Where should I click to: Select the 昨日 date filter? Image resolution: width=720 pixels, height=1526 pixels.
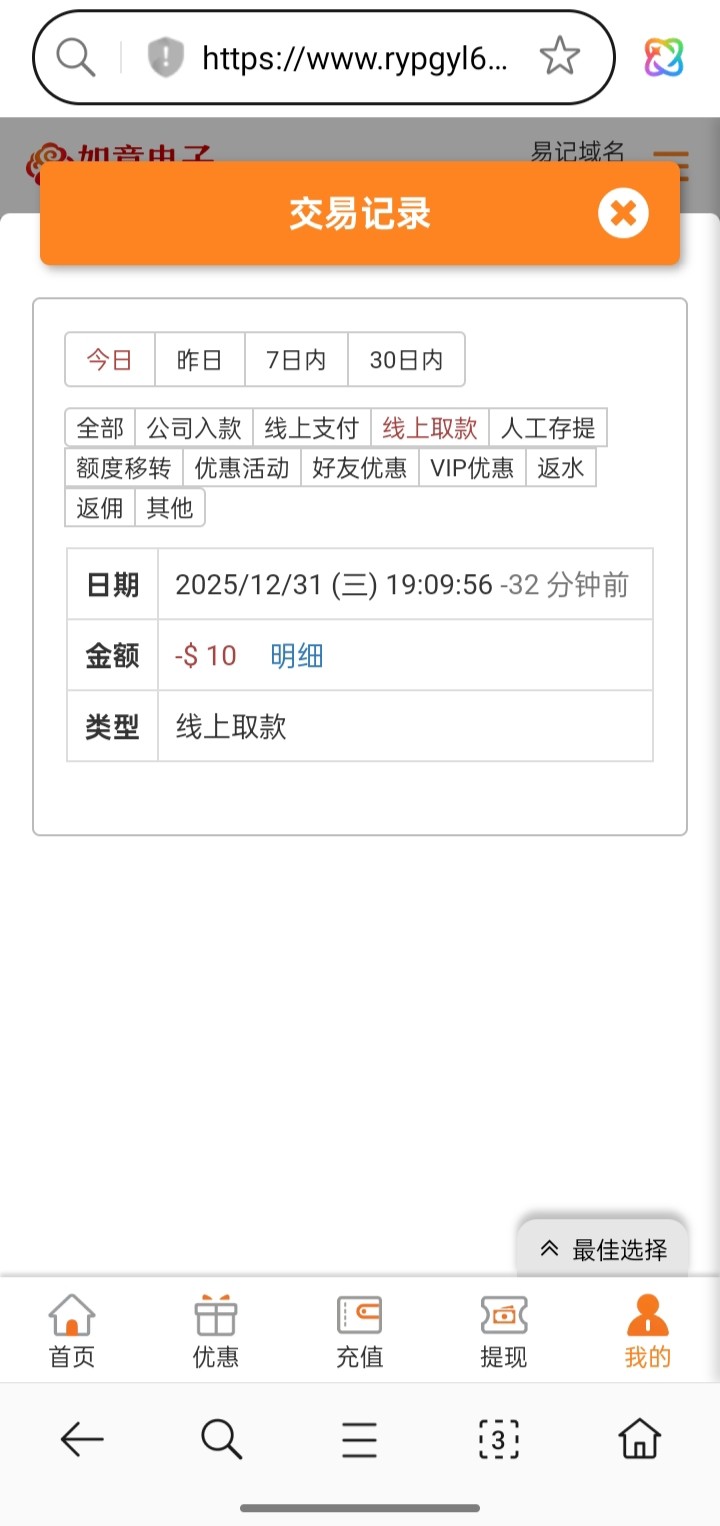click(199, 360)
